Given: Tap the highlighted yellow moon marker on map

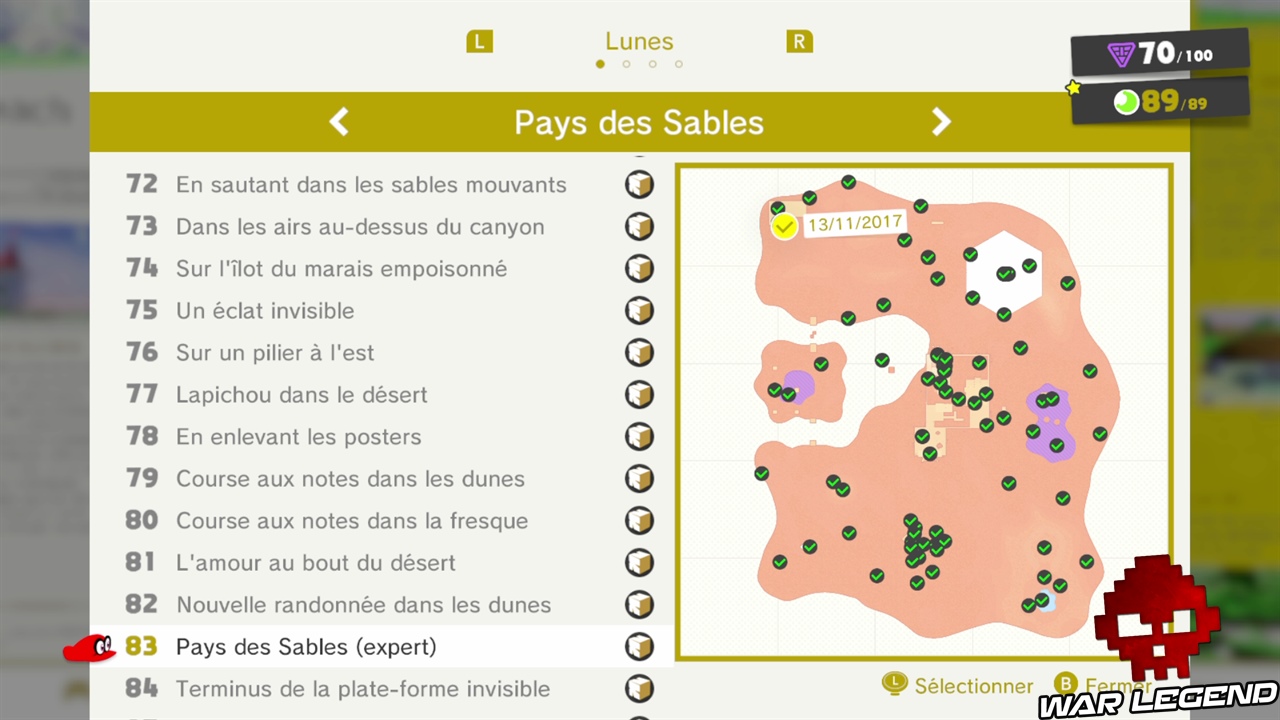Looking at the screenshot, I should (785, 227).
